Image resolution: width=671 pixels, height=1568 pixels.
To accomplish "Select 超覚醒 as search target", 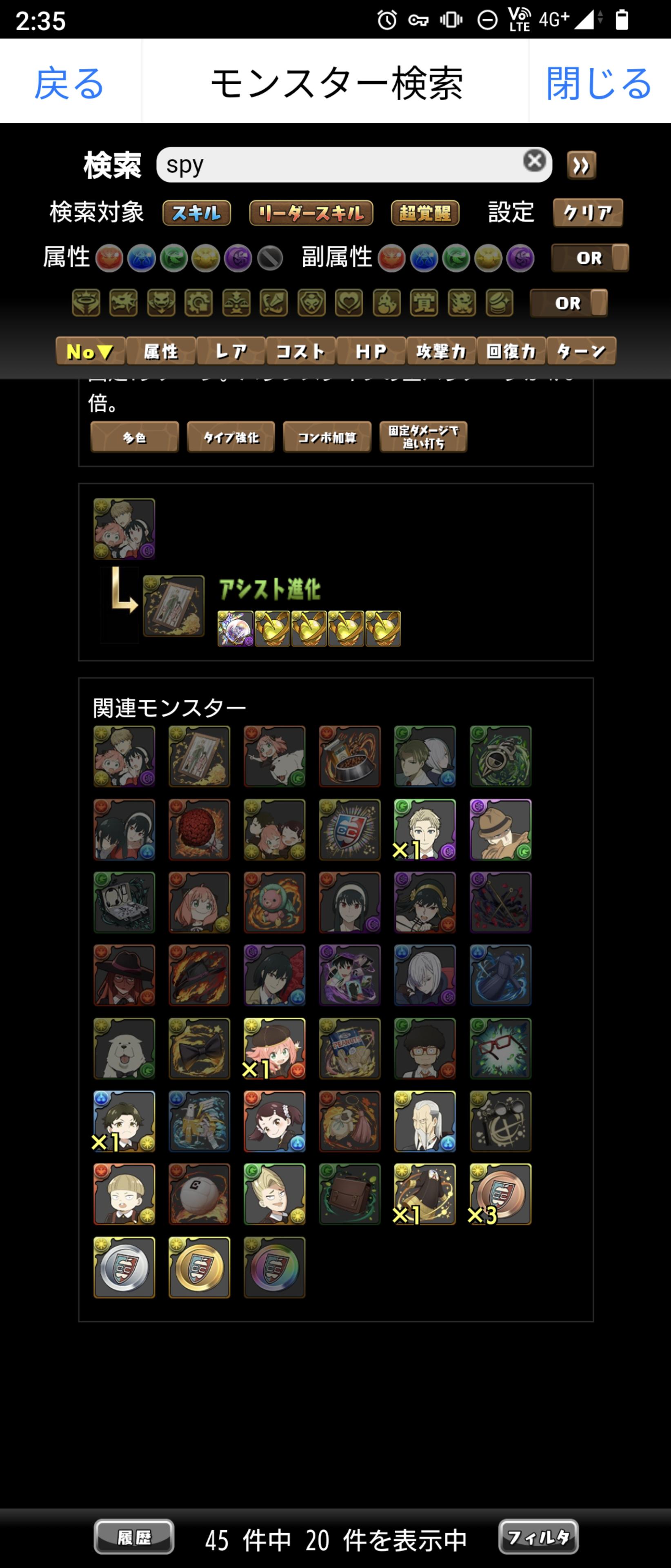I will coord(424,213).
